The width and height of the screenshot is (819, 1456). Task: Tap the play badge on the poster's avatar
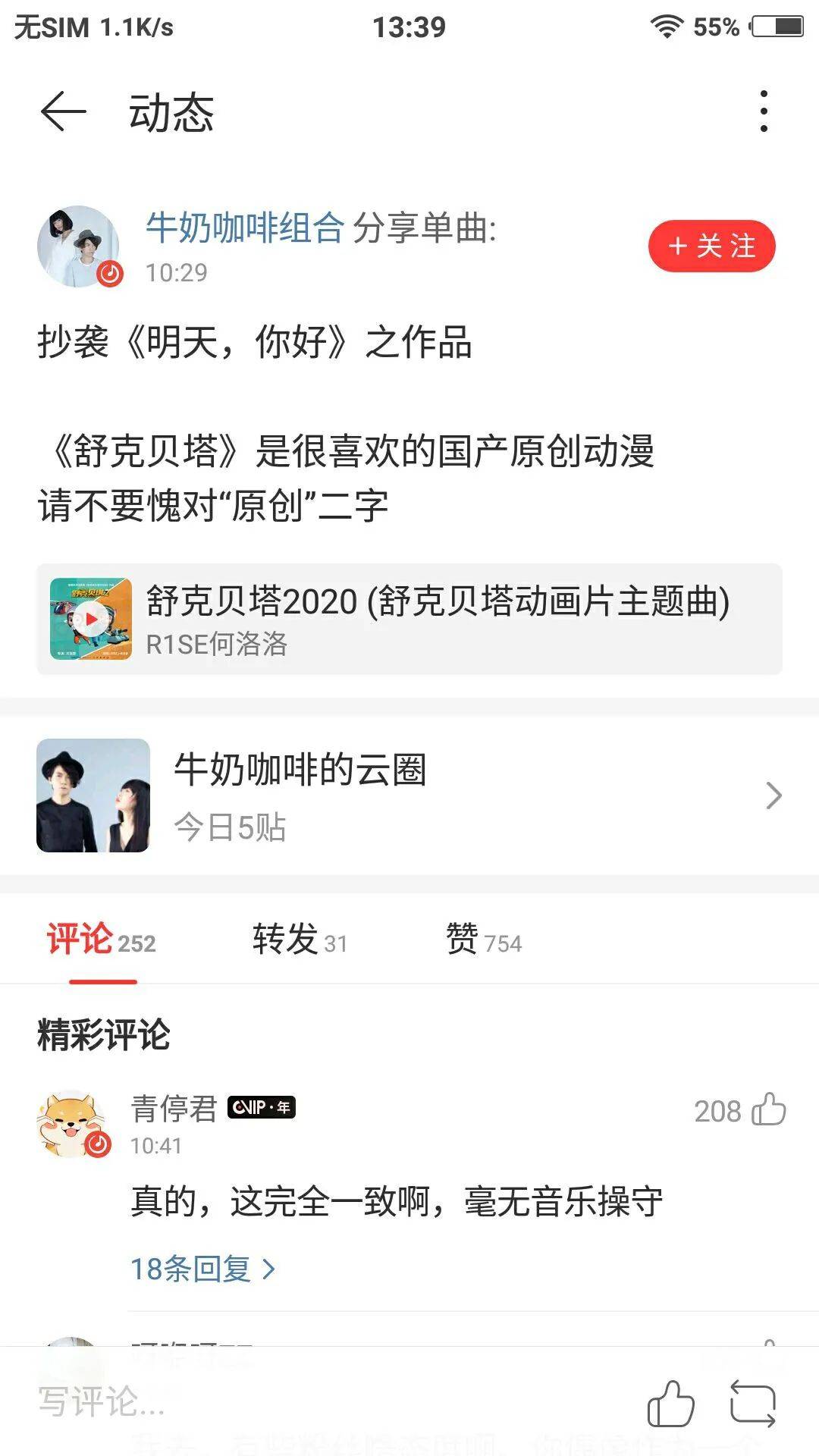point(110,275)
